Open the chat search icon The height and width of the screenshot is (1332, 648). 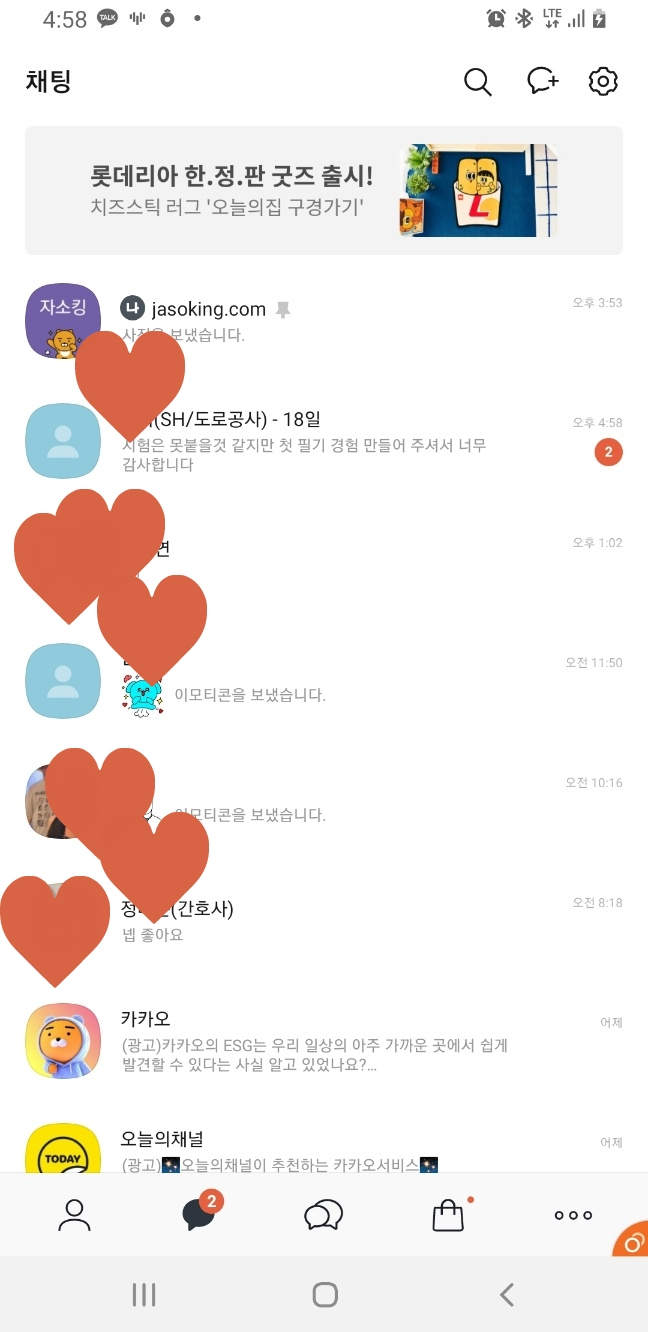point(478,82)
